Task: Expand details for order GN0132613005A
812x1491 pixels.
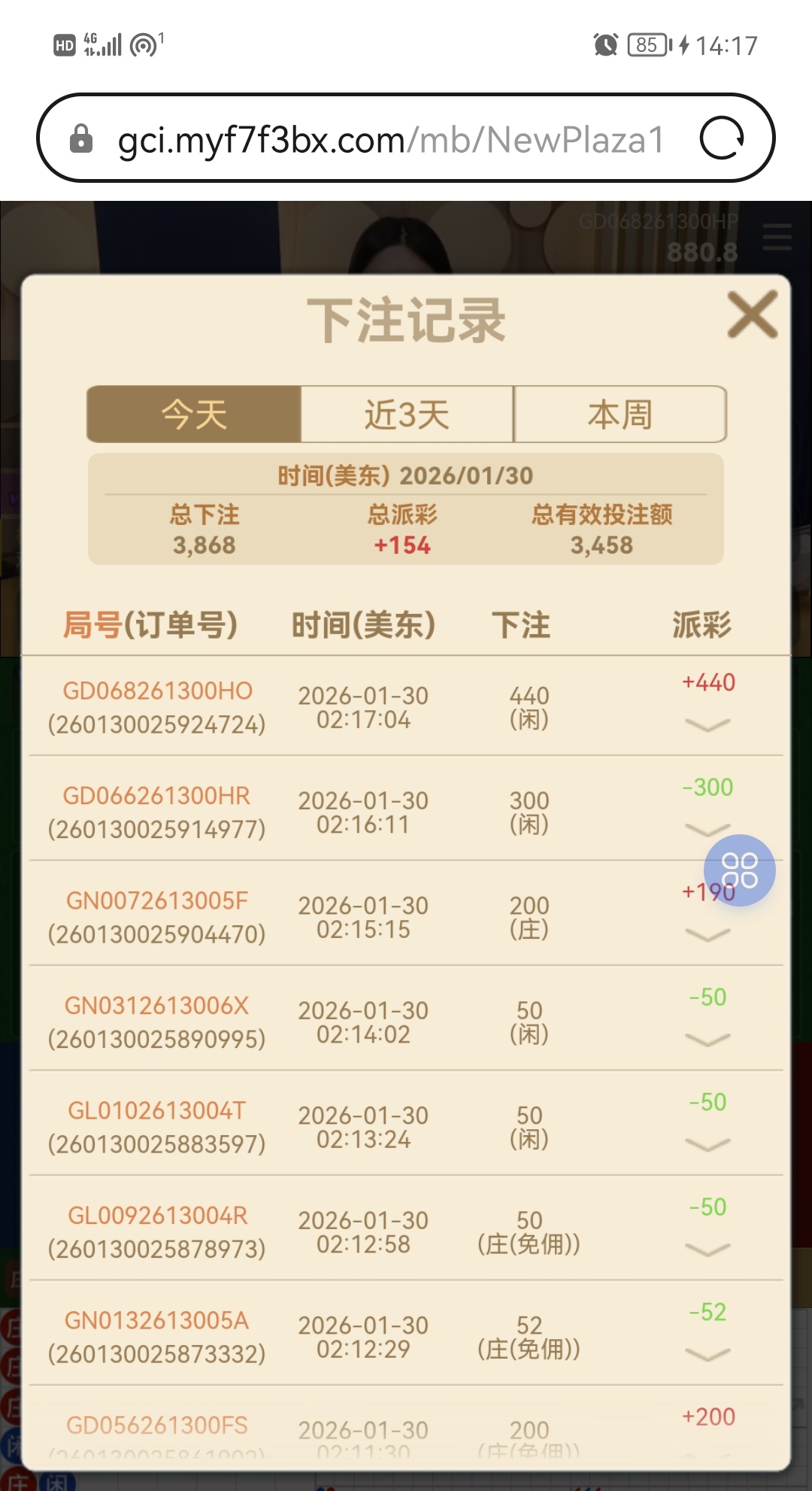Action: click(707, 1354)
